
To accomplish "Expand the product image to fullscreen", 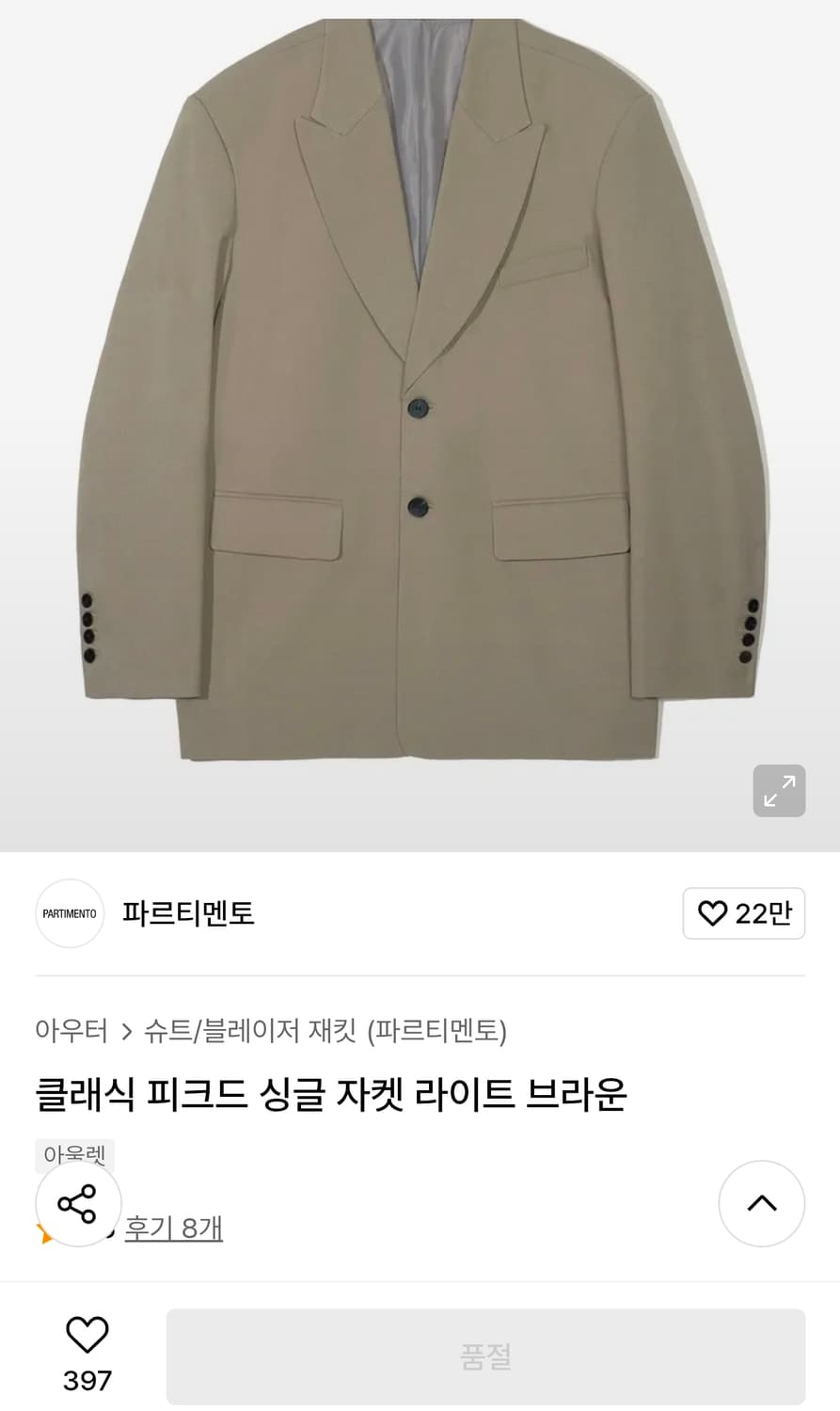I will 778,791.
